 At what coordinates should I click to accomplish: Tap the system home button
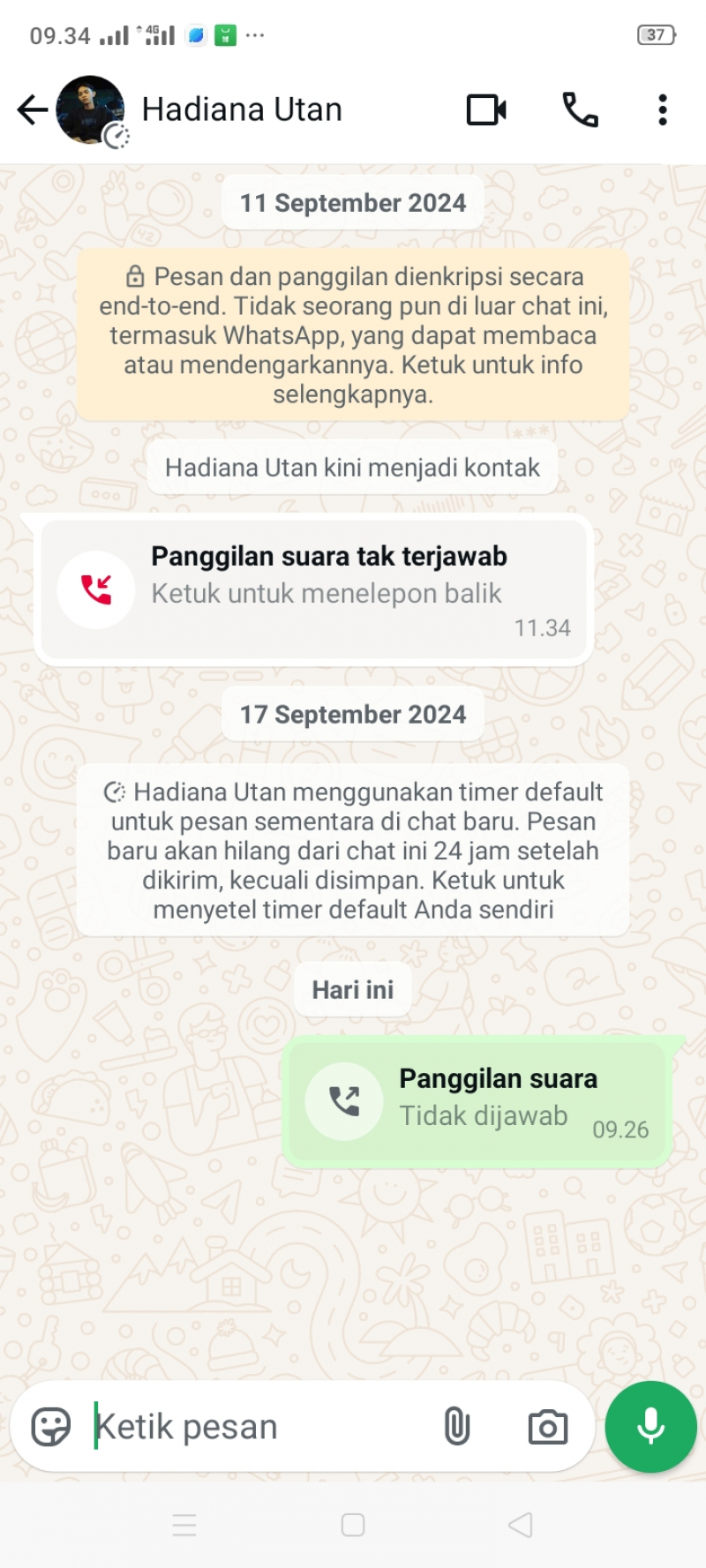pyautogui.click(x=353, y=1525)
